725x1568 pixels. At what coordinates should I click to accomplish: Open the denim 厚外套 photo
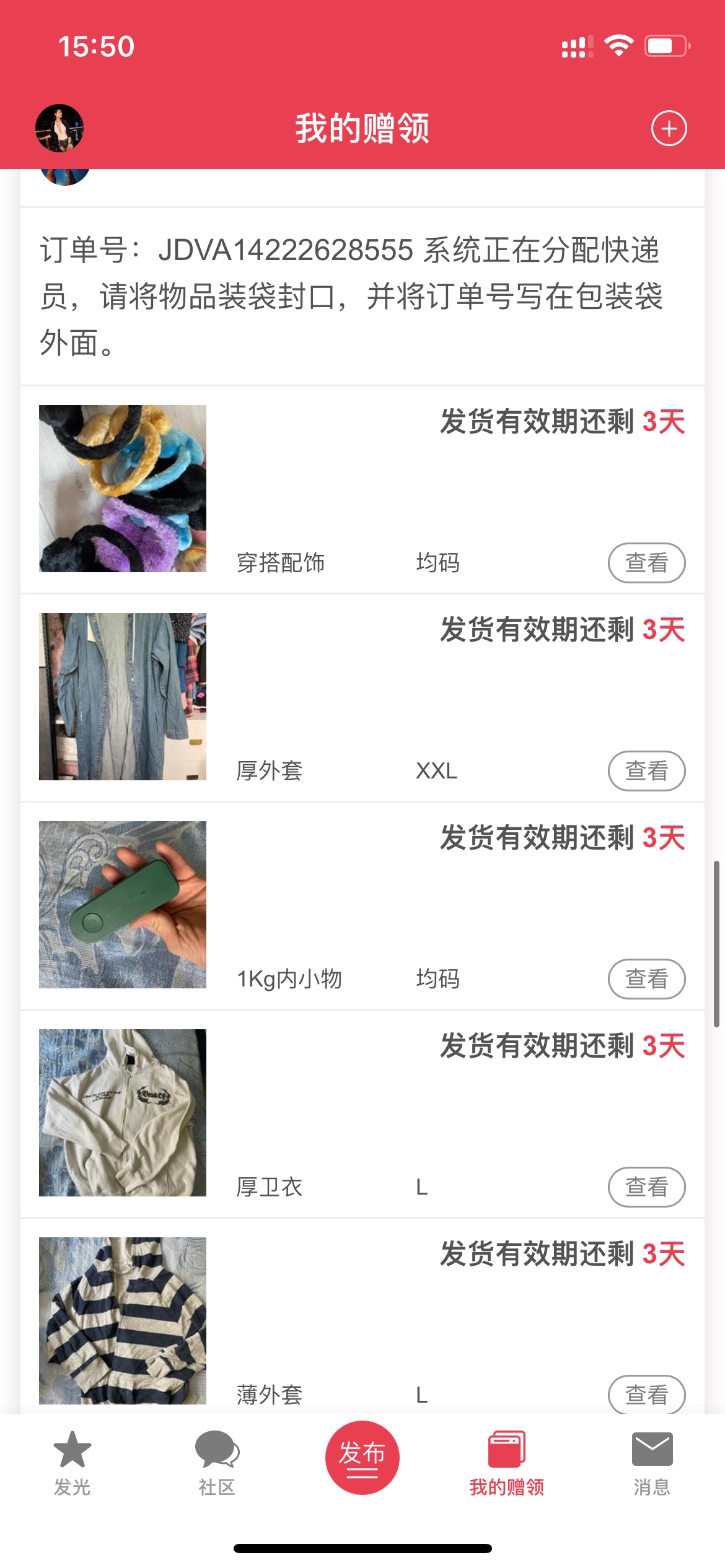tap(123, 697)
